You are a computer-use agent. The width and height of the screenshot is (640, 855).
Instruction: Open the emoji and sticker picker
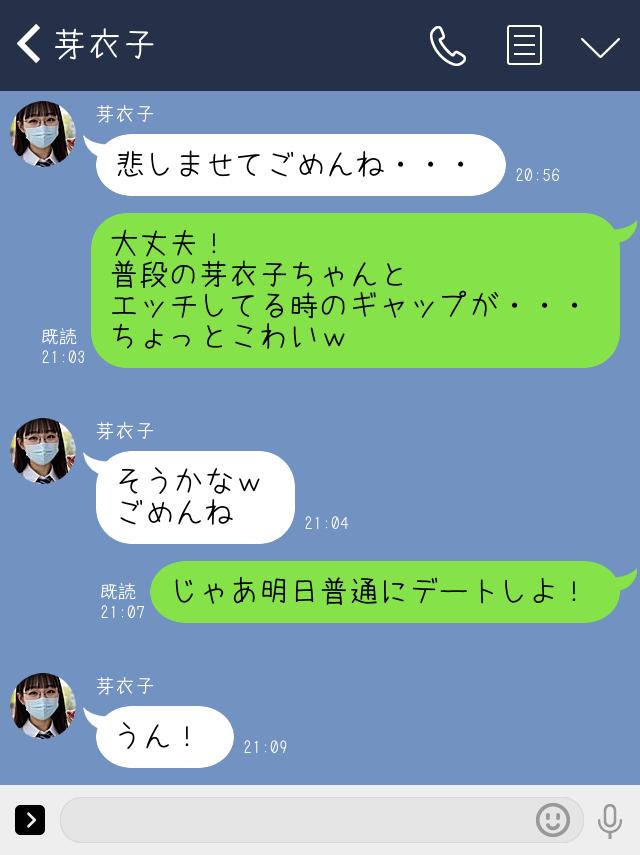click(552, 820)
